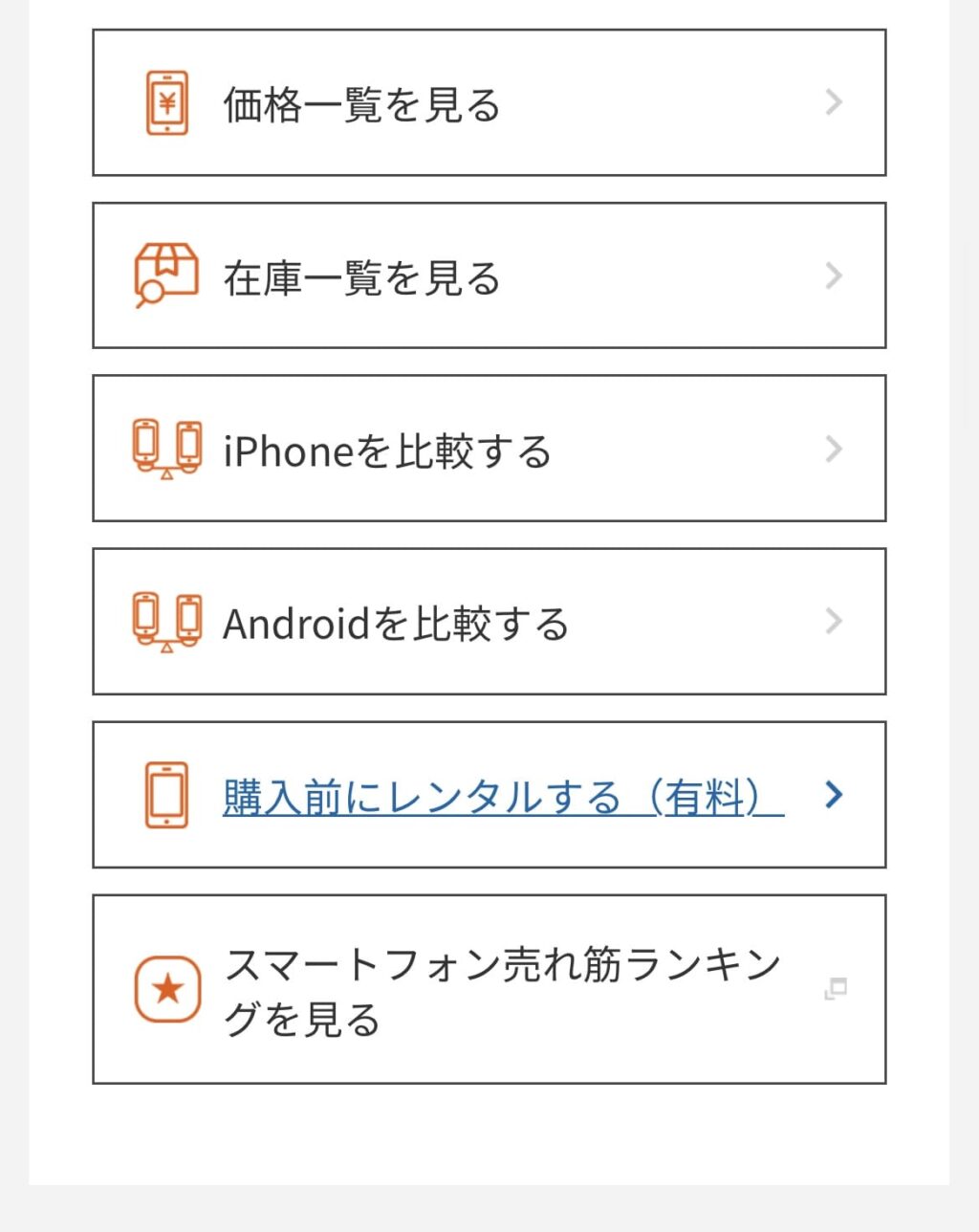
Task: Click the Android comparison row chevron
Action: (834, 622)
